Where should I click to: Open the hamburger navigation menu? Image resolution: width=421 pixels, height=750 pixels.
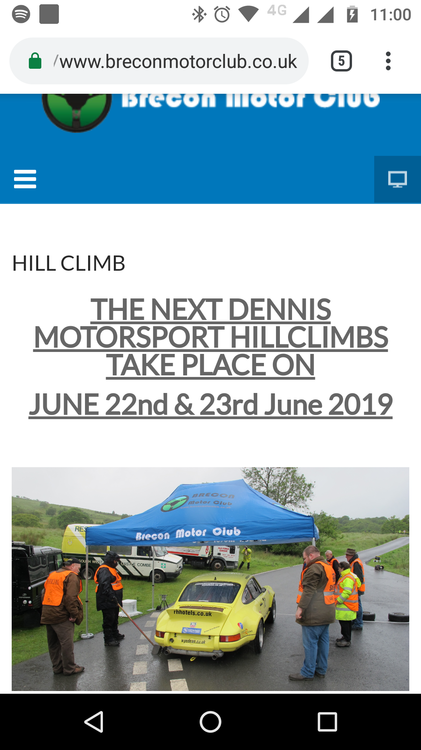(25, 179)
